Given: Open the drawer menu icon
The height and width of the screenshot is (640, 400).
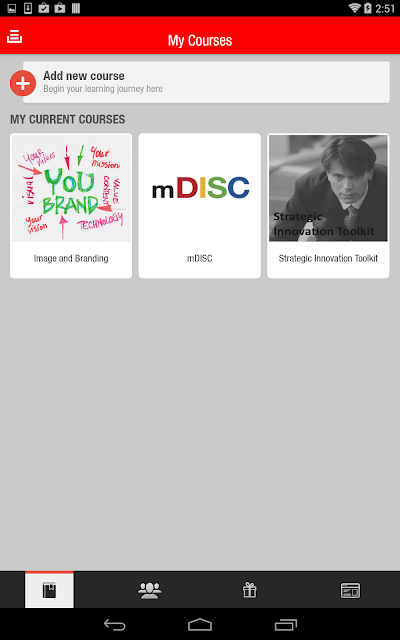Looking at the screenshot, I should click(x=14, y=36).
